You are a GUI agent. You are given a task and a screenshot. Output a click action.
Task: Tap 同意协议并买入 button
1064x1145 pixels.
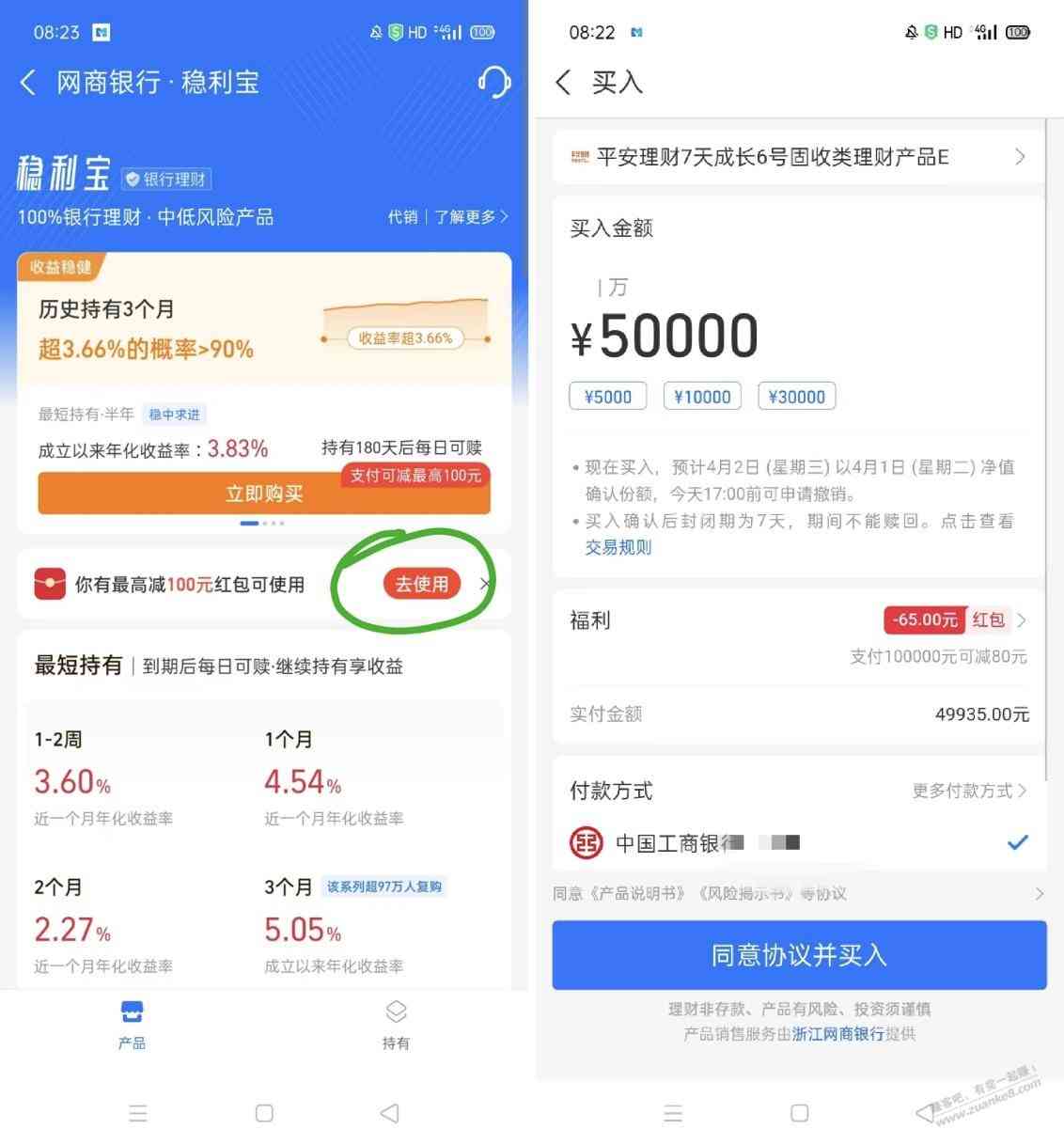[x=799, y=955]
